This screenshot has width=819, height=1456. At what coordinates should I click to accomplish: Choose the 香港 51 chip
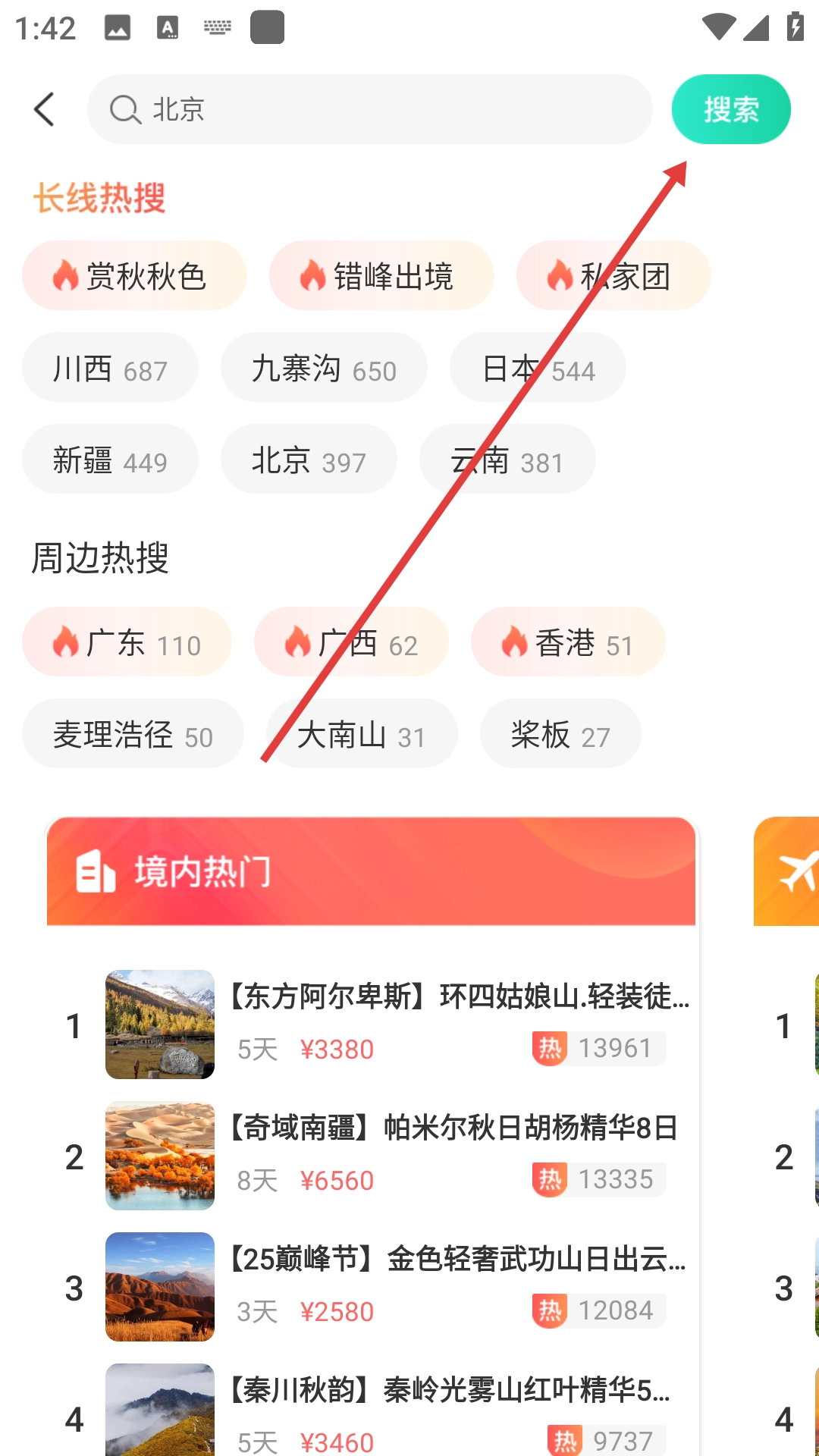(568, 643)
